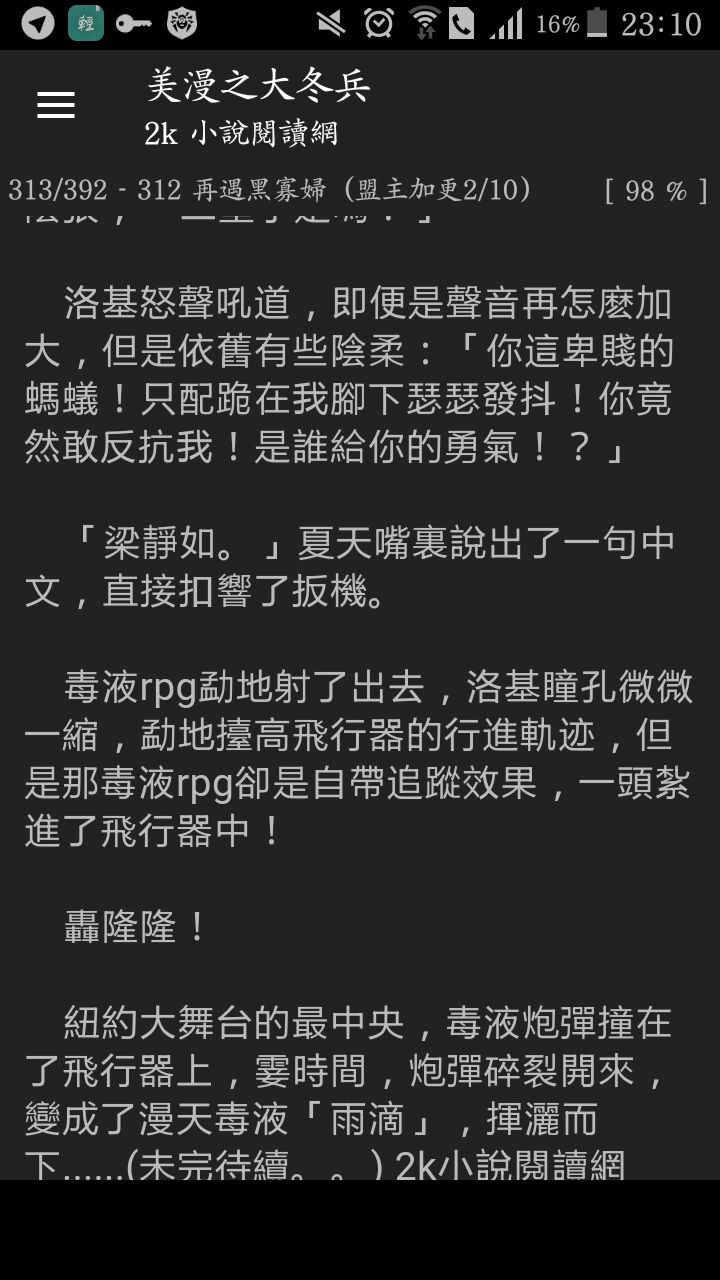Open the hamburger drawer menu
The height and width of the screenshot is (1280, 720).
point(56,105)
